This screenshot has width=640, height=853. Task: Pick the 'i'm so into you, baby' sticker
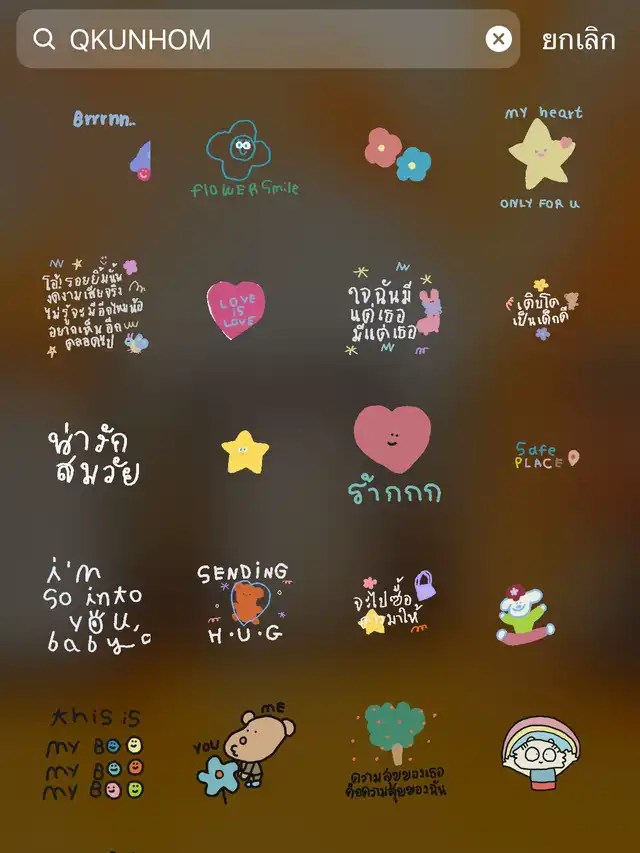97,605
